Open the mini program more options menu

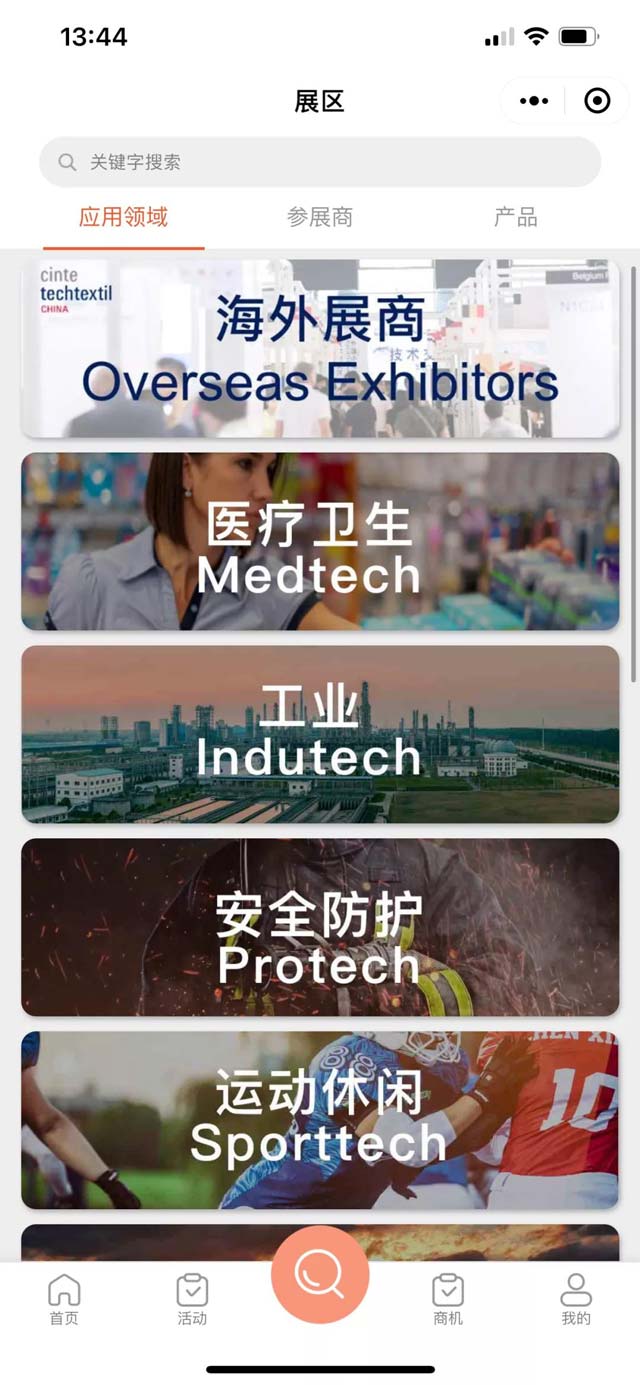[x=534, y=101]
